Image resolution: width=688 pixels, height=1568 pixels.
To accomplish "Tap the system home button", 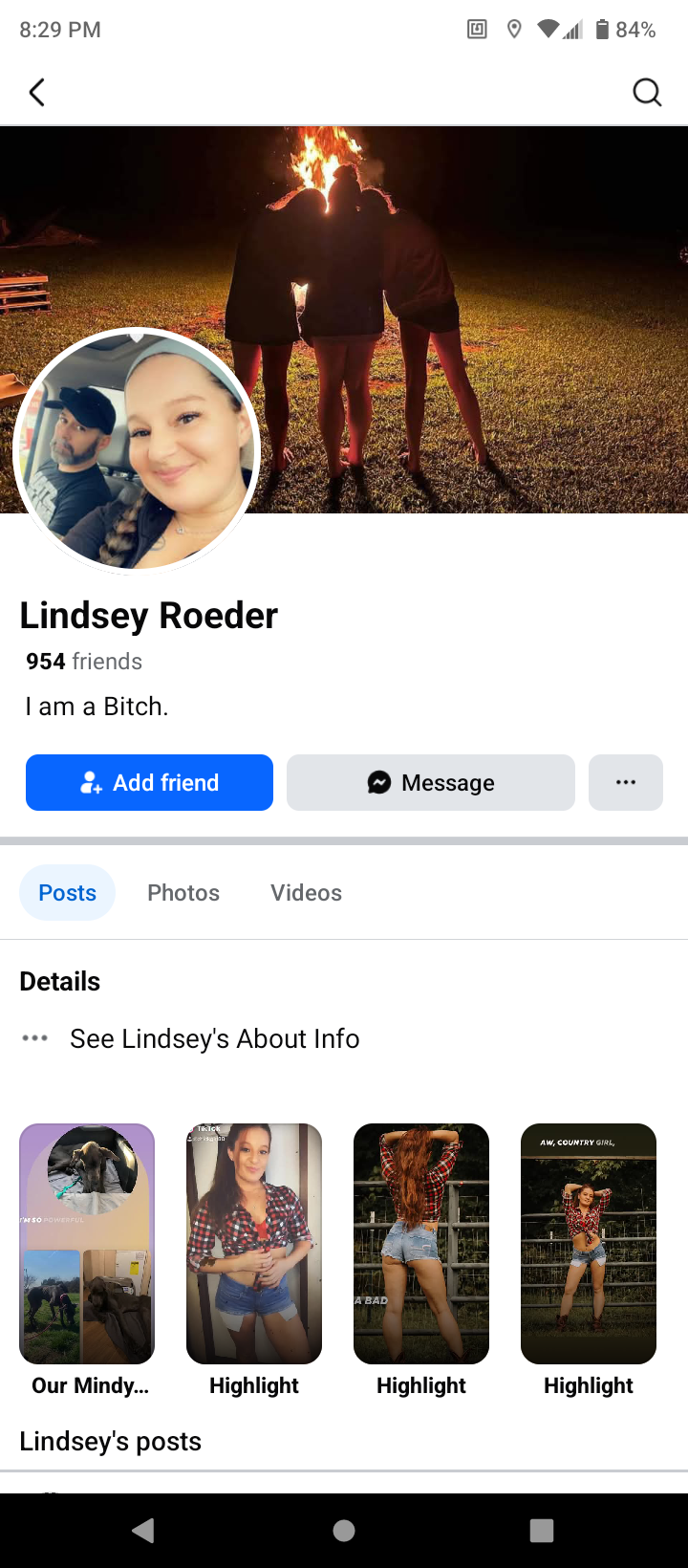I will coord(344,1531).
